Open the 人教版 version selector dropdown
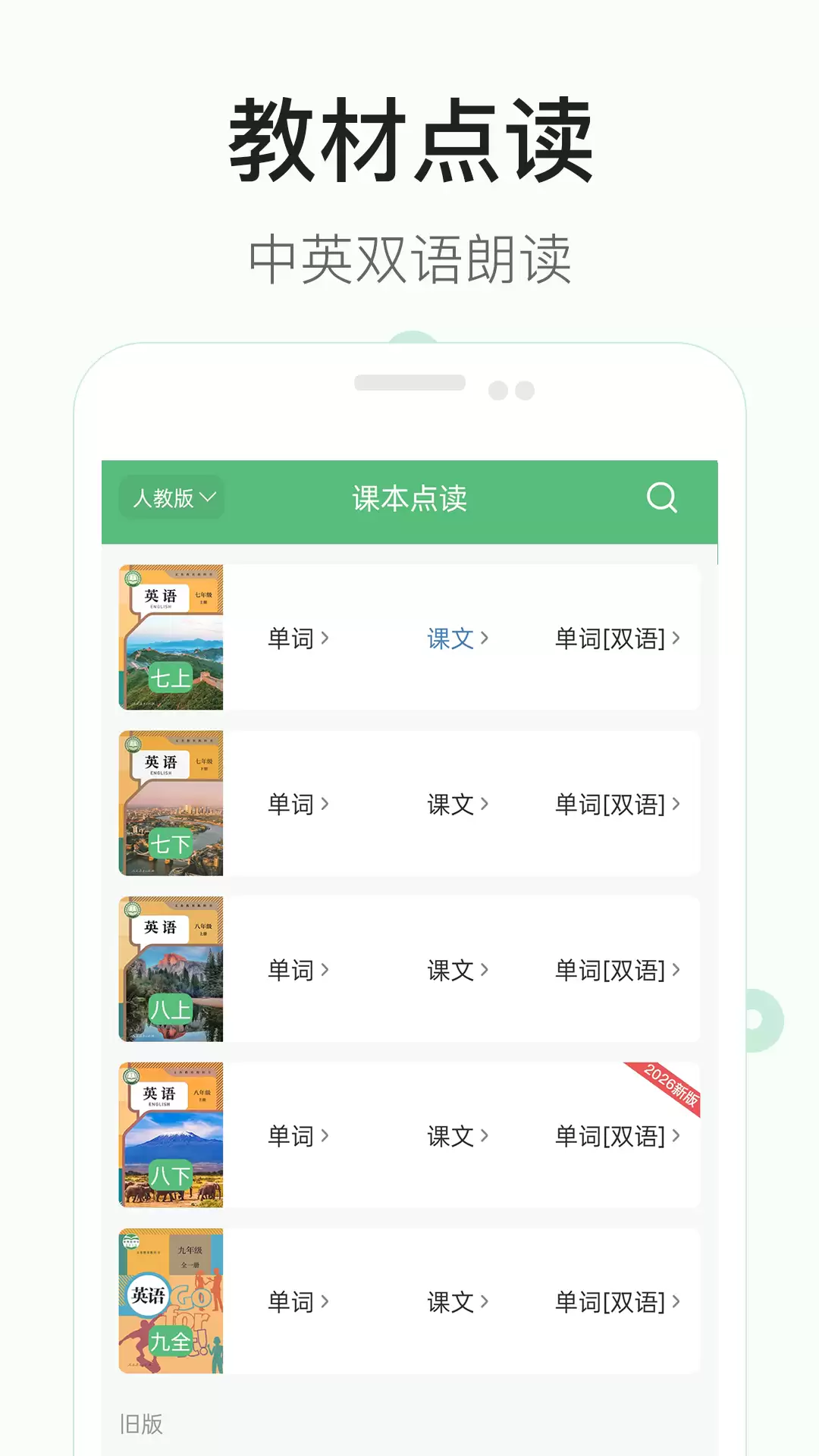The height and width of the screenshot is (1456, 819). (x=171, y=498)
